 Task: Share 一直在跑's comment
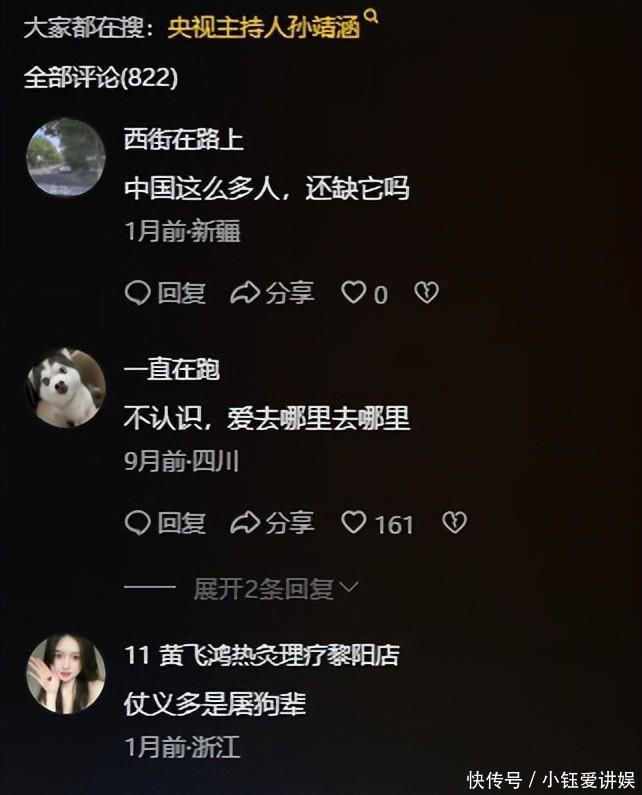tap(272, 522)
